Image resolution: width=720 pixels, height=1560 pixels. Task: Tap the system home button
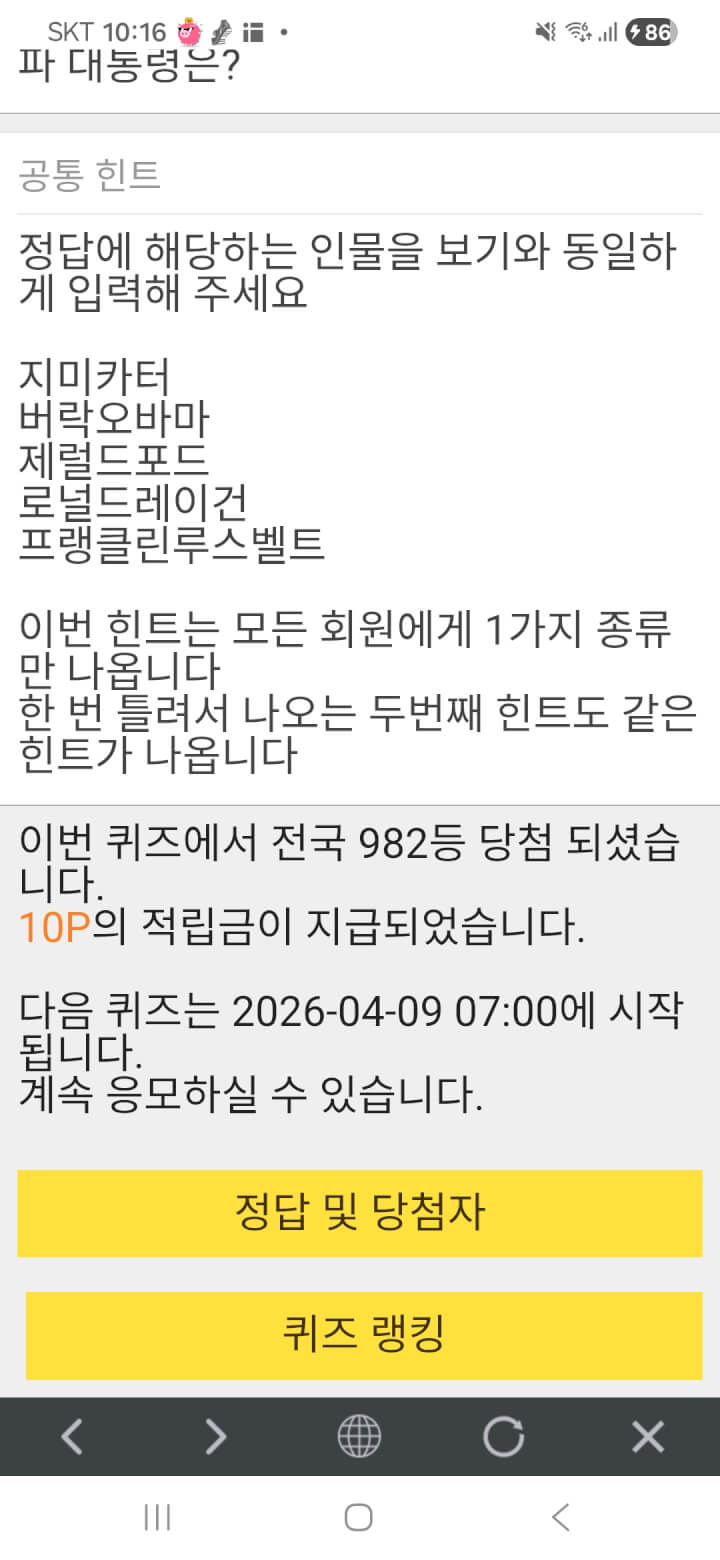tap(359, 1517)
